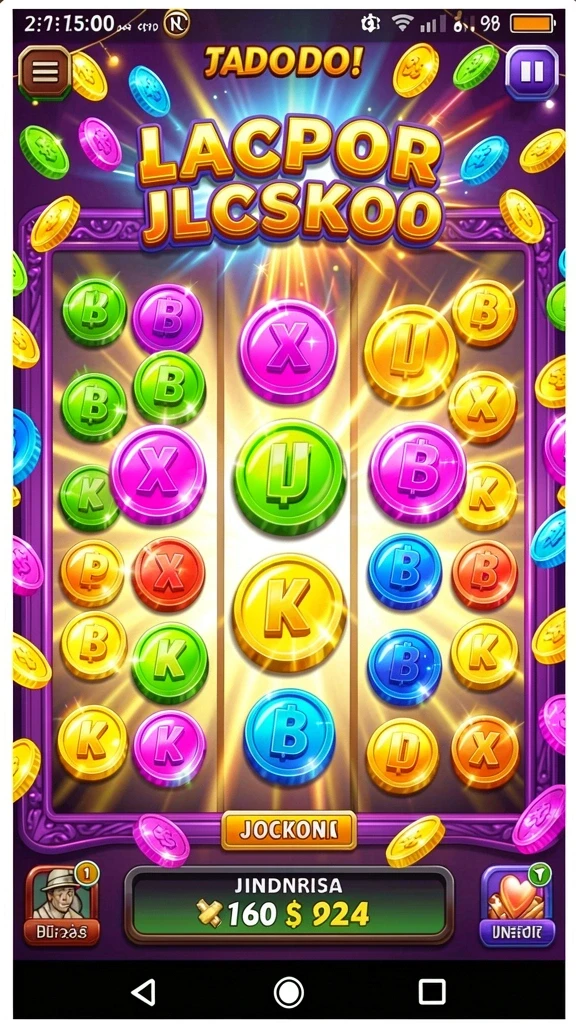Viewport: 576px width, 1024px height.
Task: Go to the system home screen
Action: point(288,991)
